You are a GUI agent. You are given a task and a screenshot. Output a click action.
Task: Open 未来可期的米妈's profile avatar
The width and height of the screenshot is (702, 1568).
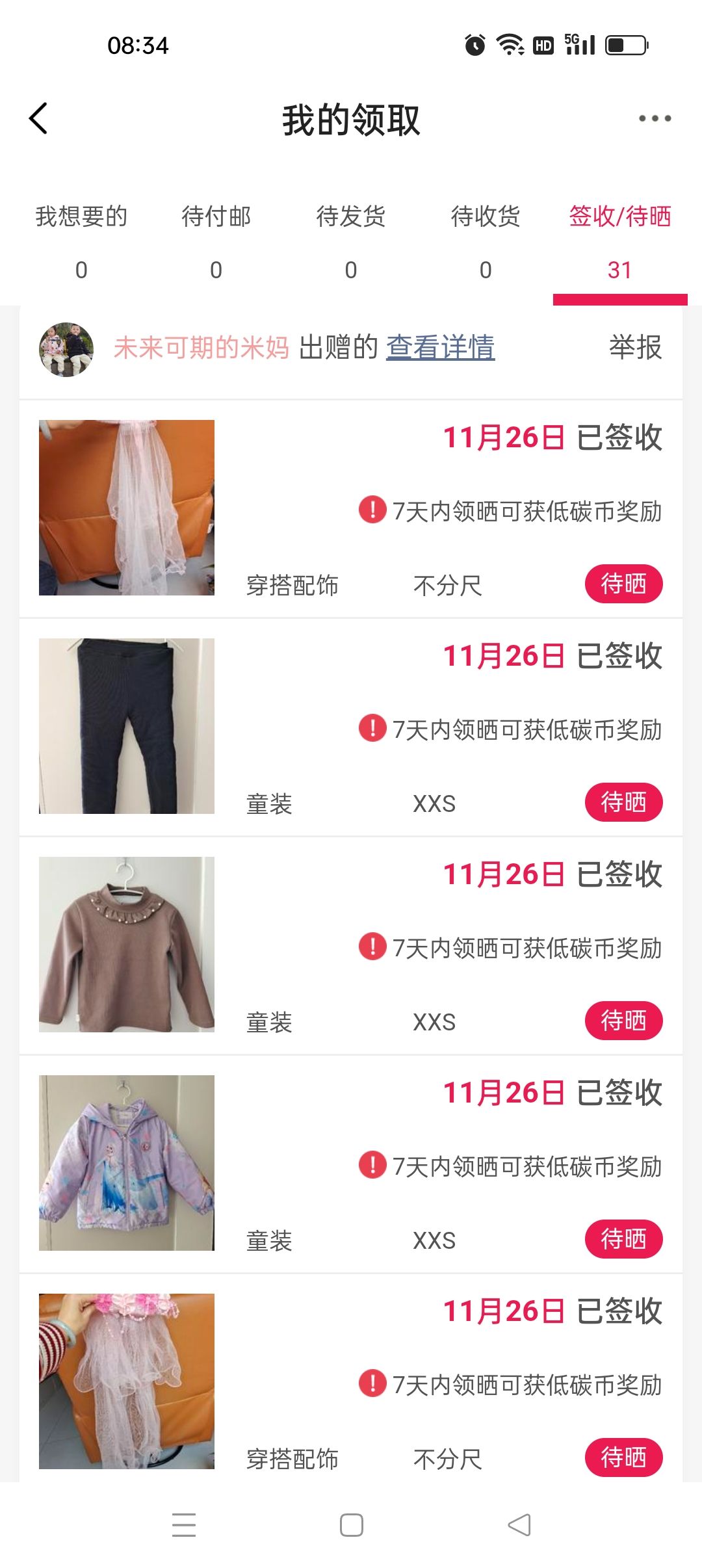(x=66, y=349)
